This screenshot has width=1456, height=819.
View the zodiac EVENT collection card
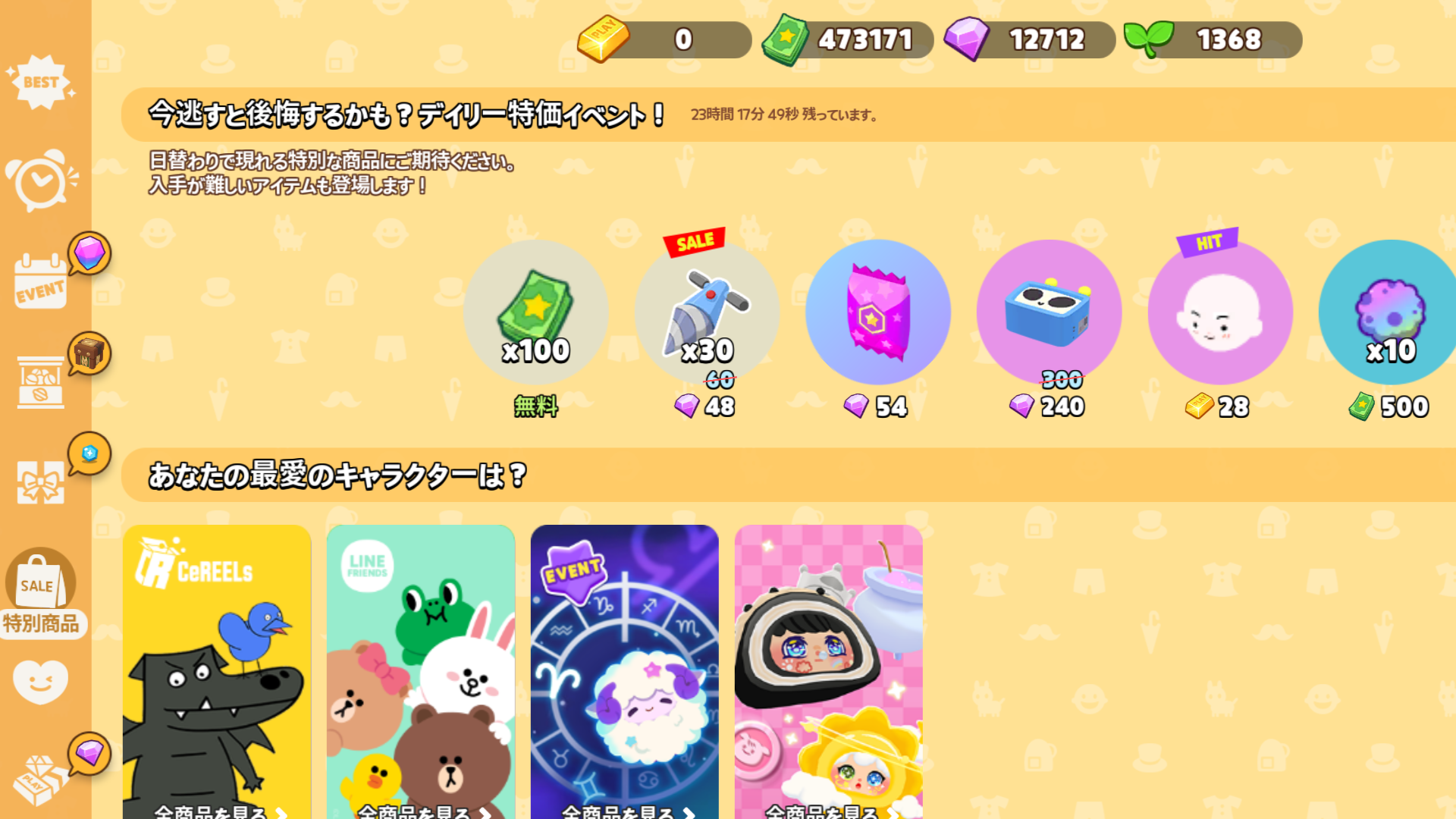[x=624, y=671]
